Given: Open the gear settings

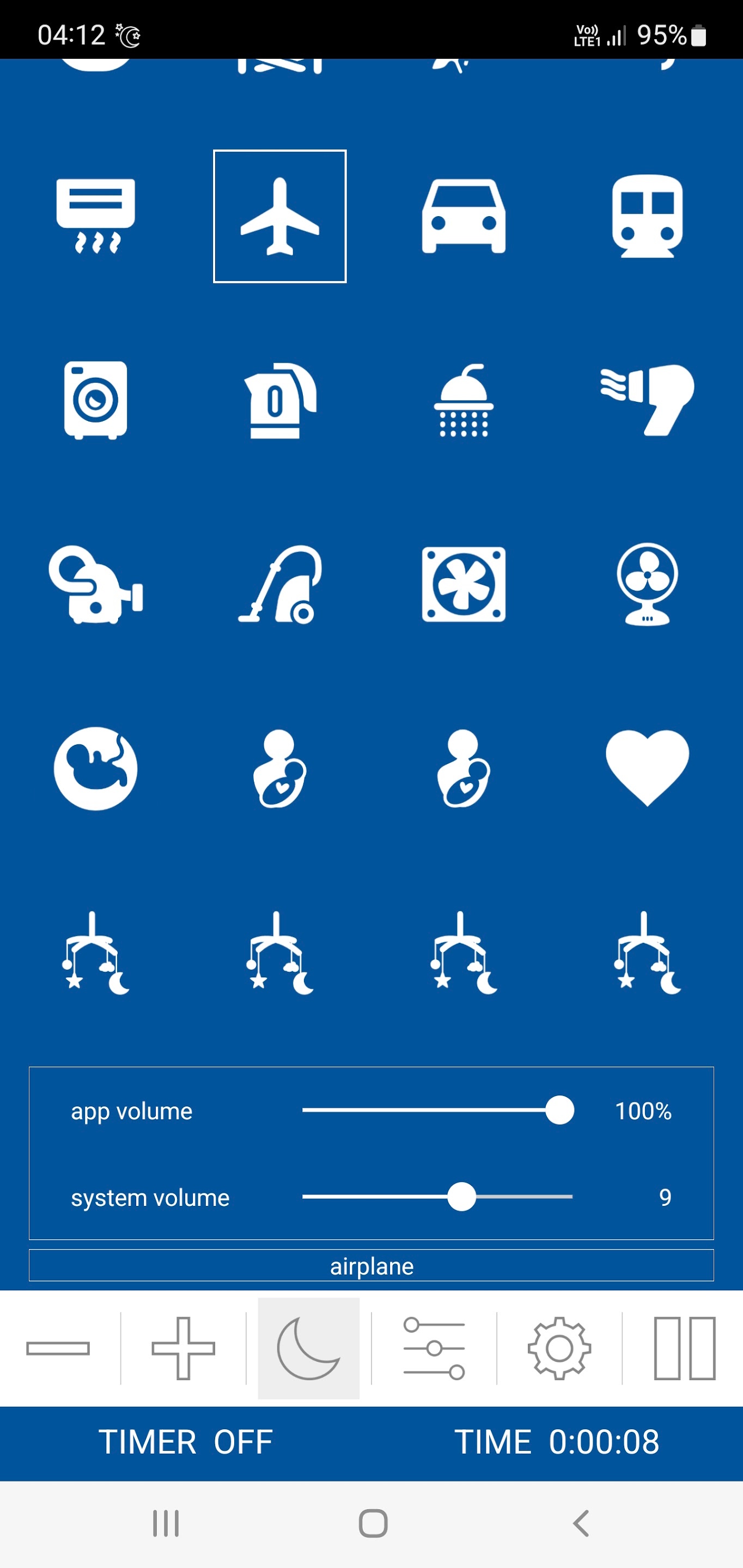Looking at the screenshot, I should coord(559,1348).
